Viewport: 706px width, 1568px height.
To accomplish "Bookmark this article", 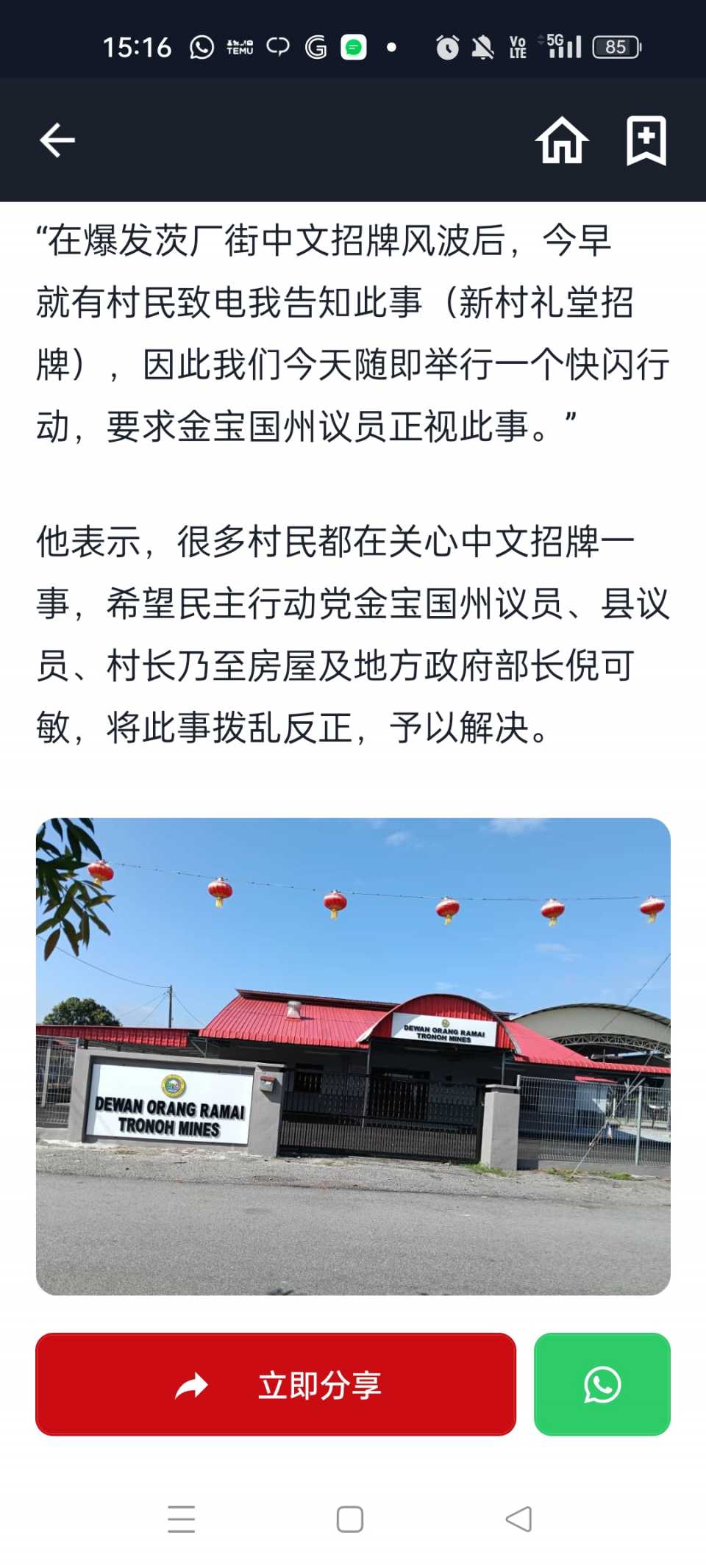I will (x=646, y=140).
